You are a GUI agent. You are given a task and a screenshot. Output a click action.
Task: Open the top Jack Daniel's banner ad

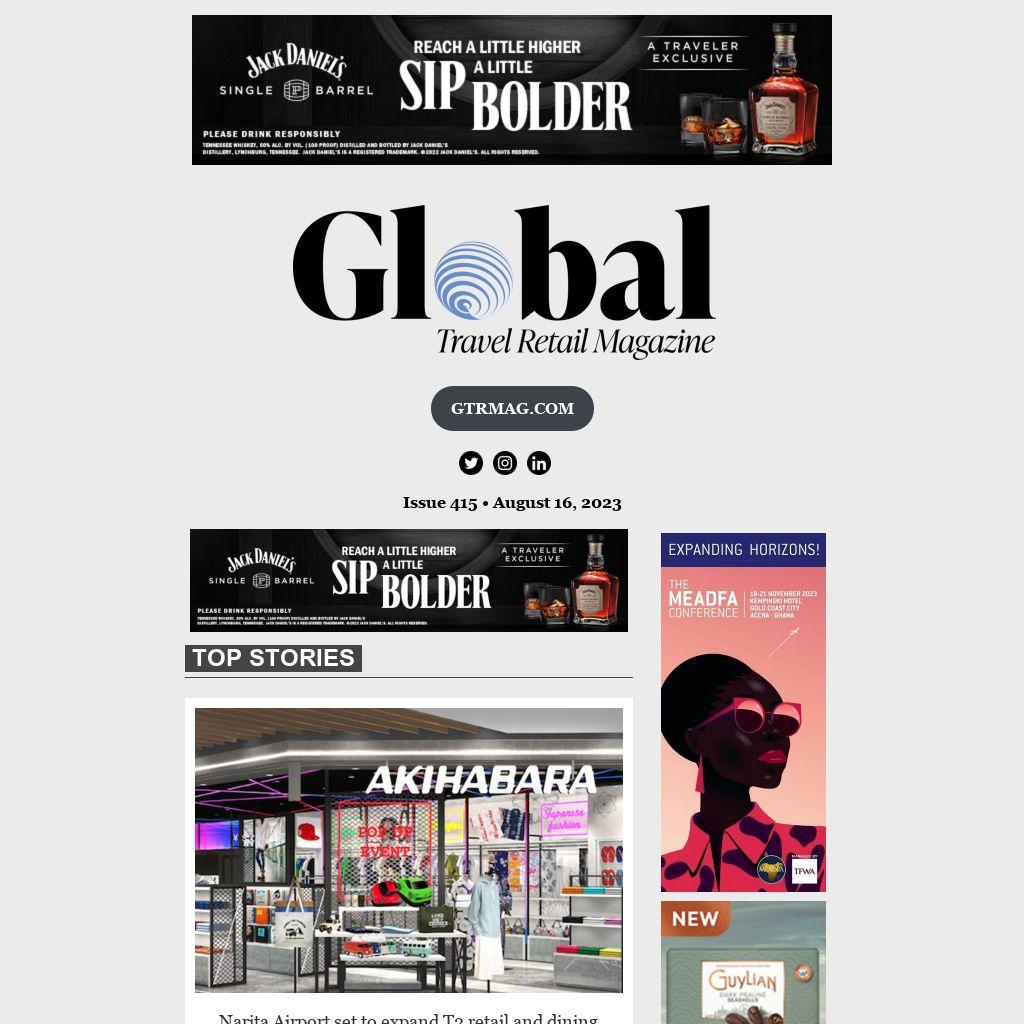511,90
